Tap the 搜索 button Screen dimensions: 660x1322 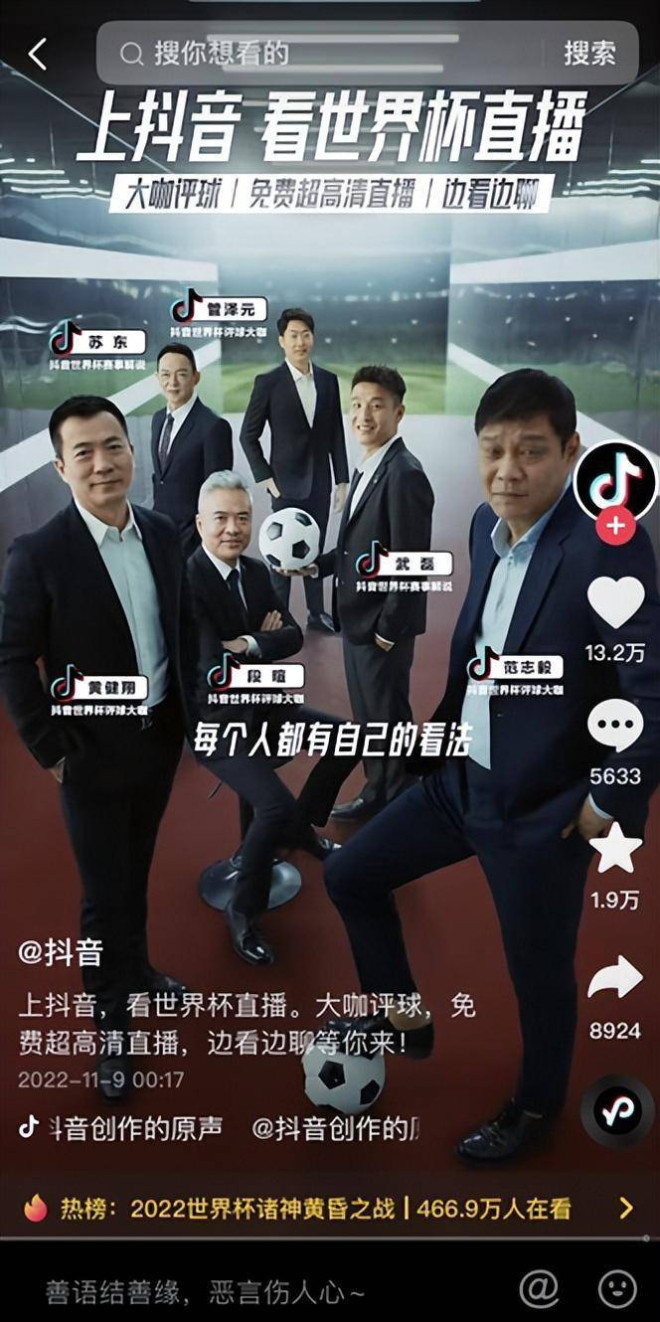point(588,54)
